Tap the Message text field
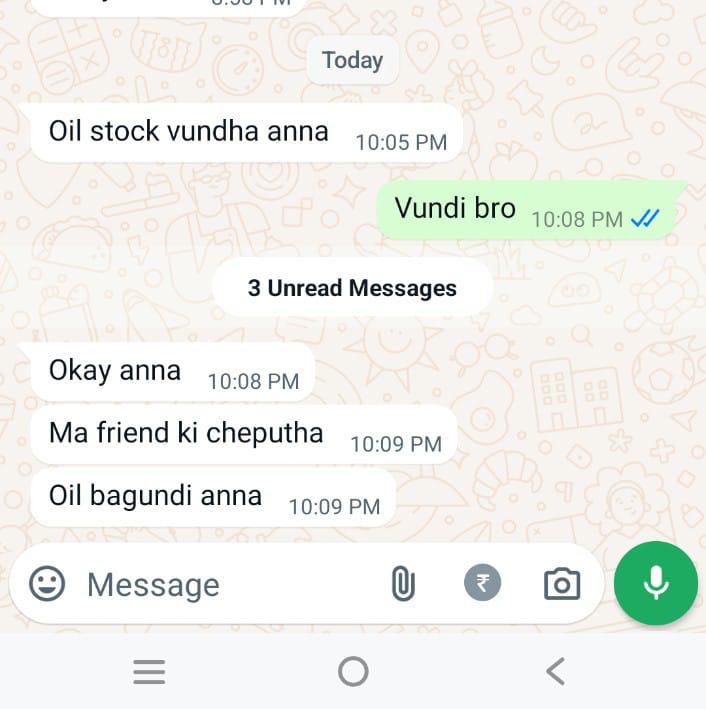Screen dimensions: 706x709 coord(220,585)
